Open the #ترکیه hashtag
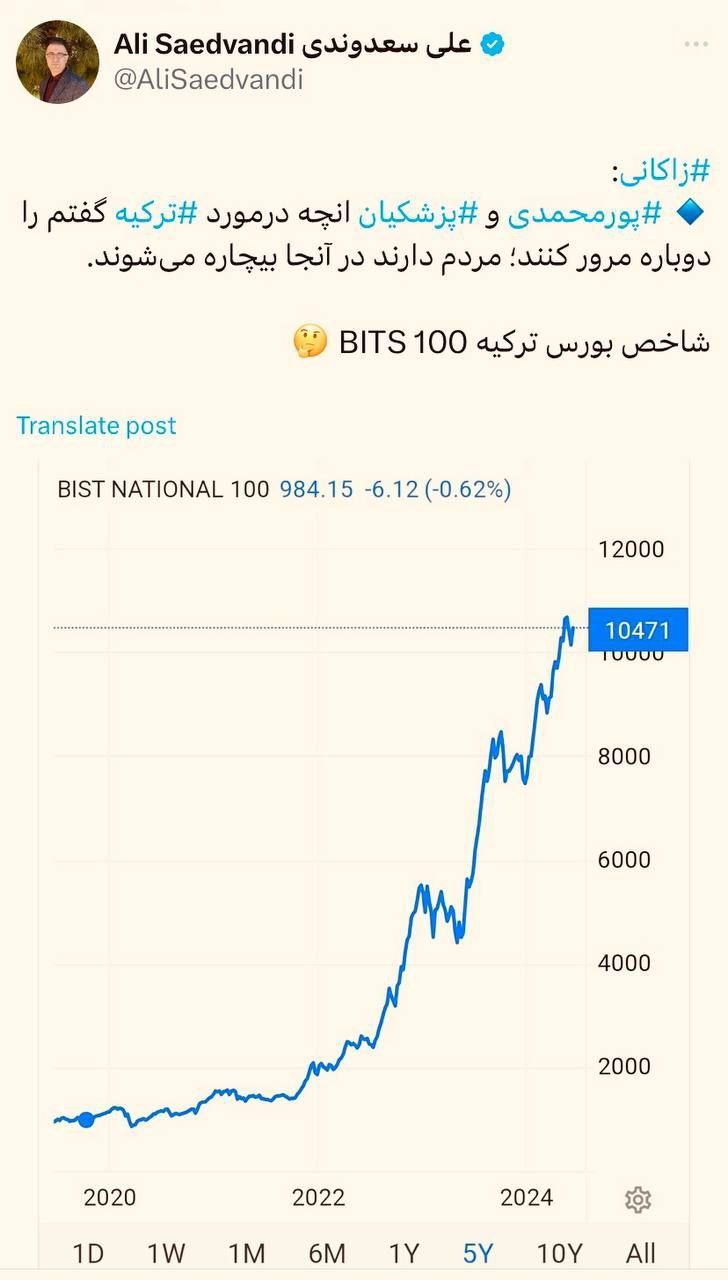This screenshot has width=728, height=1280. [155, 213]
